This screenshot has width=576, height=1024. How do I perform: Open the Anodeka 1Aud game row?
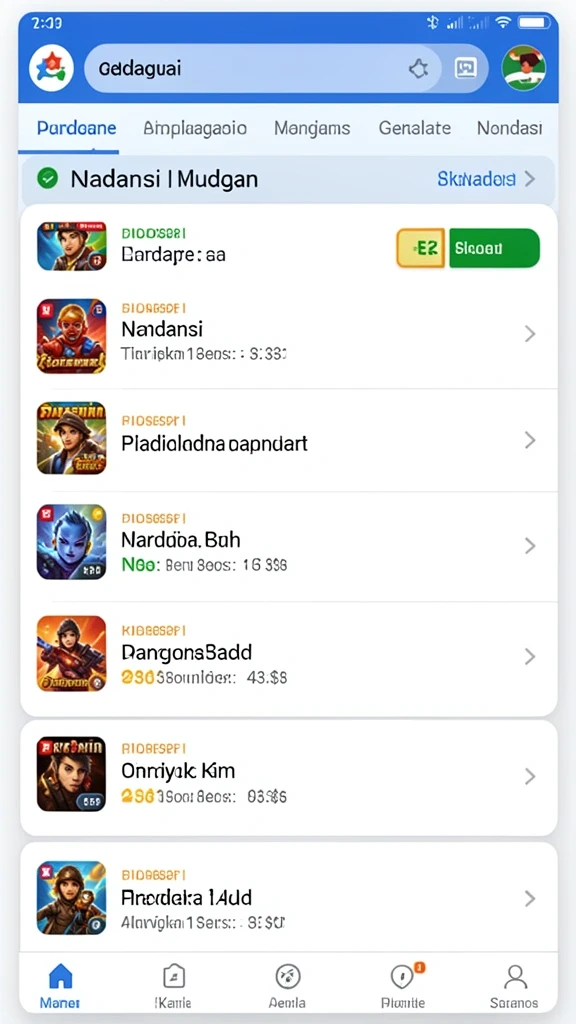tap(289, 898)
